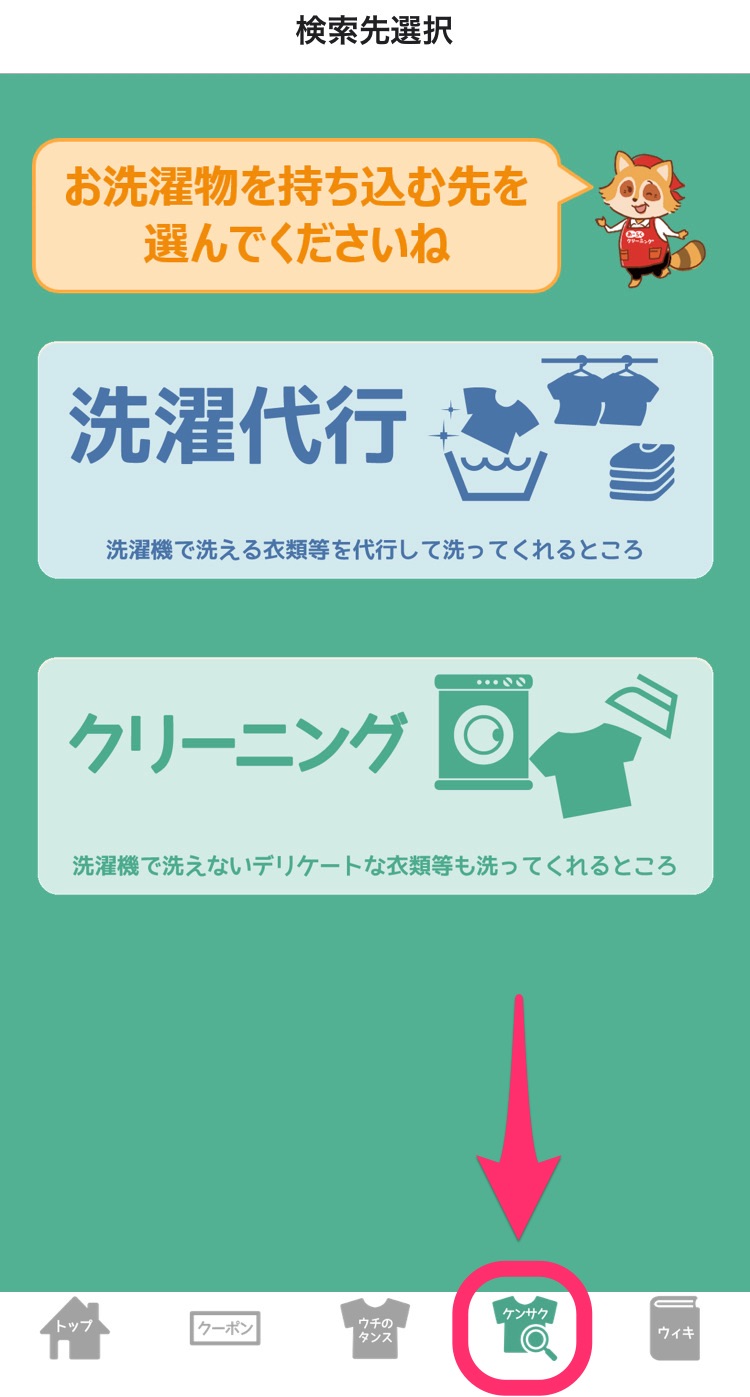750x1397 pixels.
Task: Go to the トップ home tab
Action: 74,1328
